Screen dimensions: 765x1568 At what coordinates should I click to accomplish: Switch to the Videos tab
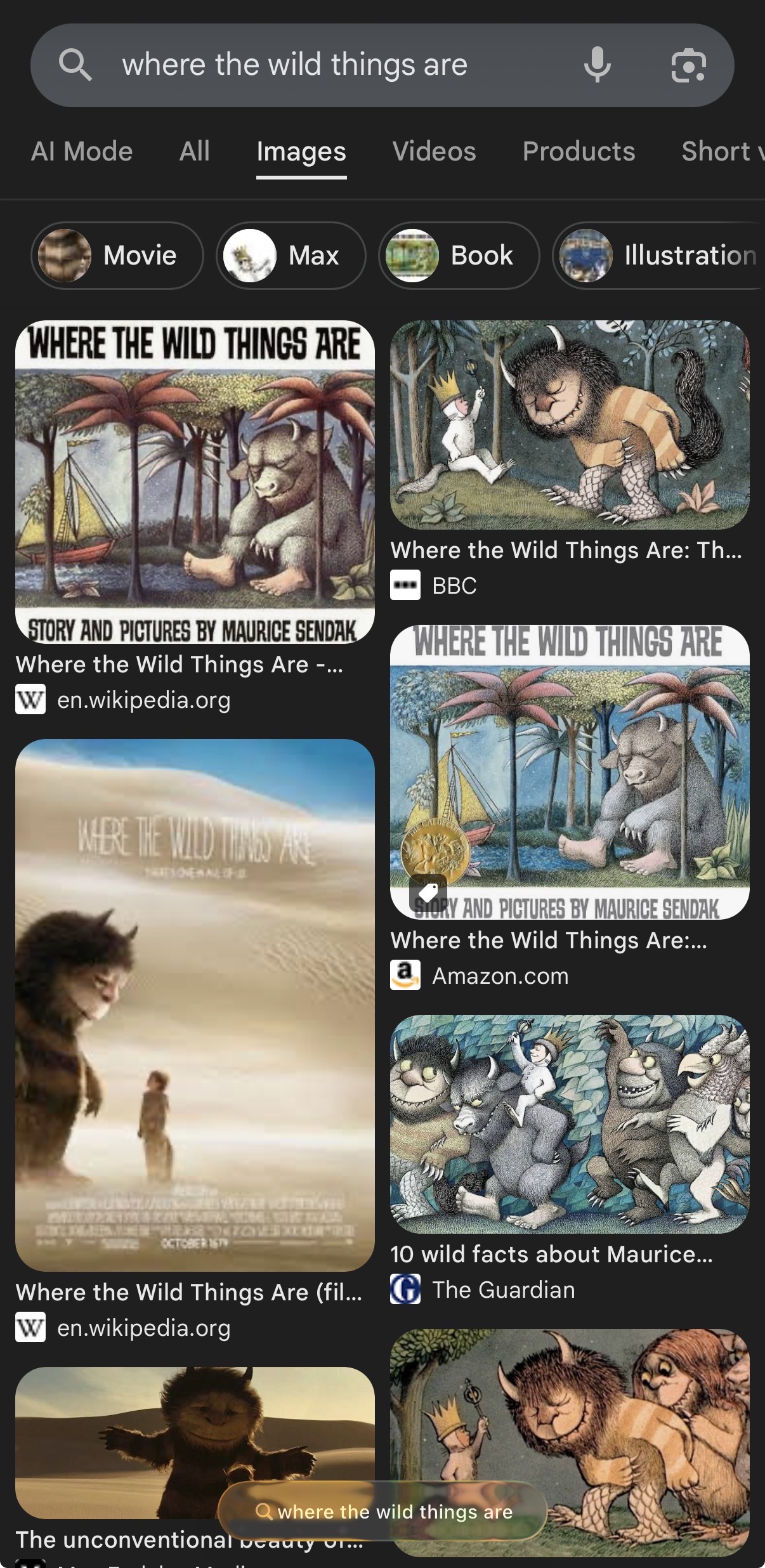click(x=434, y=152)
